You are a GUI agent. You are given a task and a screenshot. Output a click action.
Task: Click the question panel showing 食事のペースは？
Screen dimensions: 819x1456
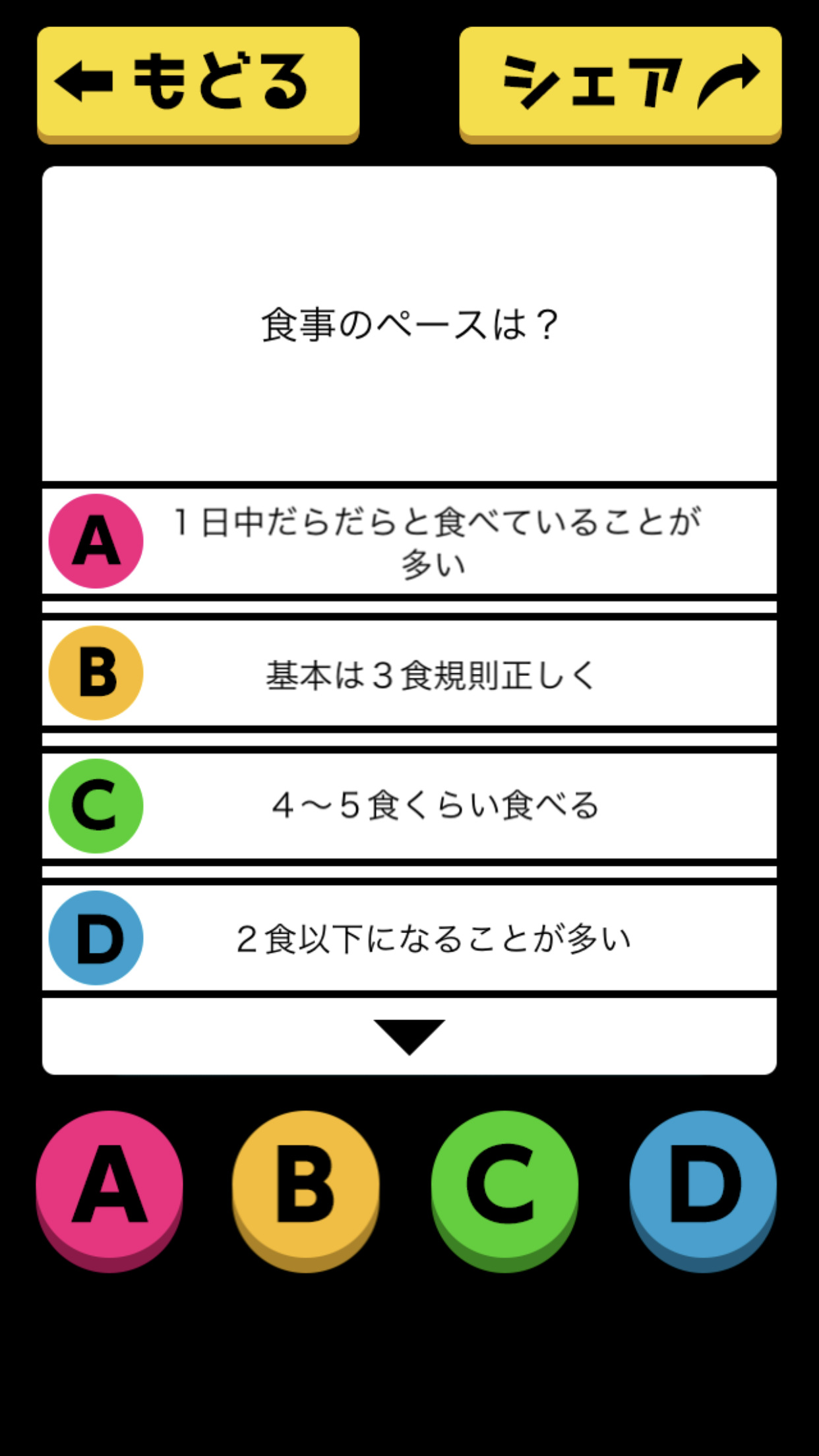(x=409, y=323)
